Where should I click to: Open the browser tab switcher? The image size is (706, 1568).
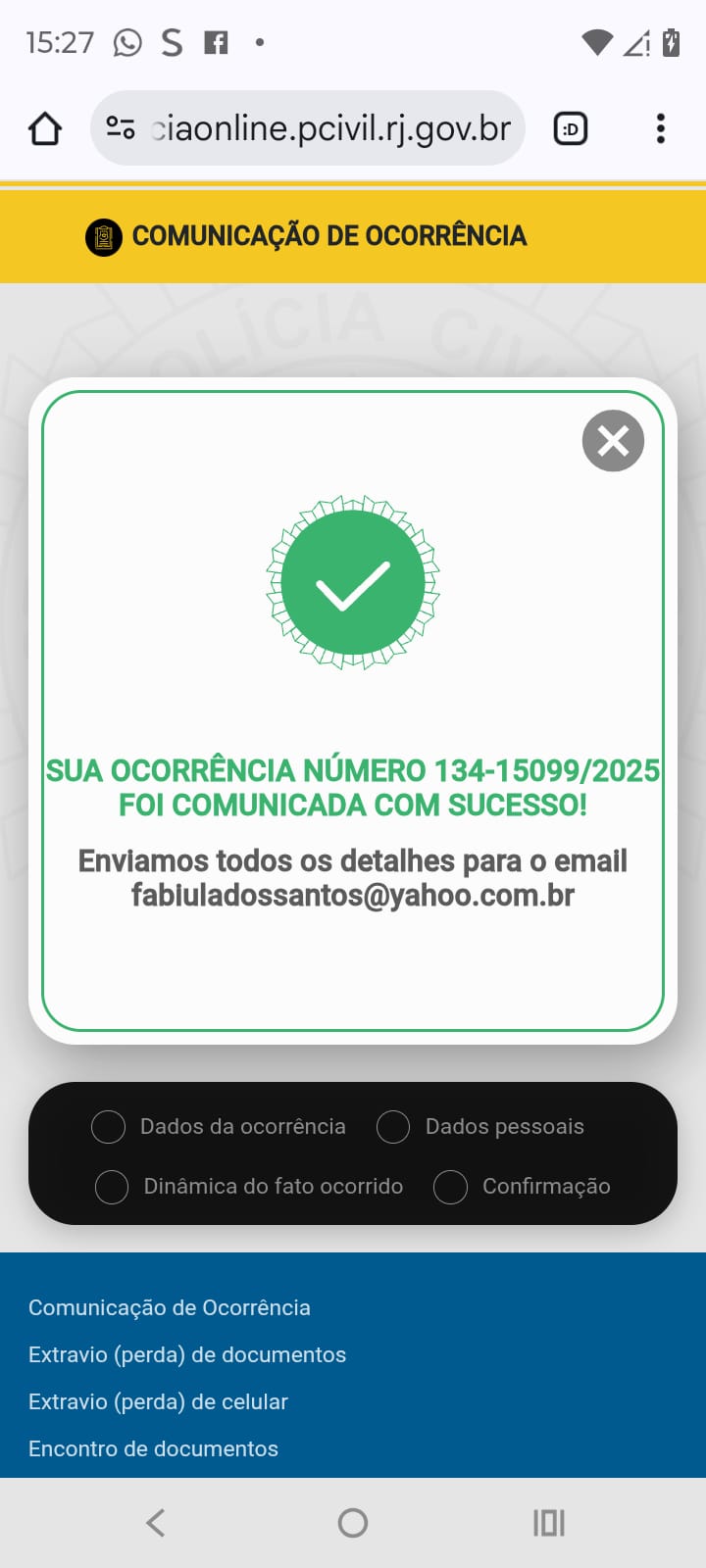tap(571, 128)
